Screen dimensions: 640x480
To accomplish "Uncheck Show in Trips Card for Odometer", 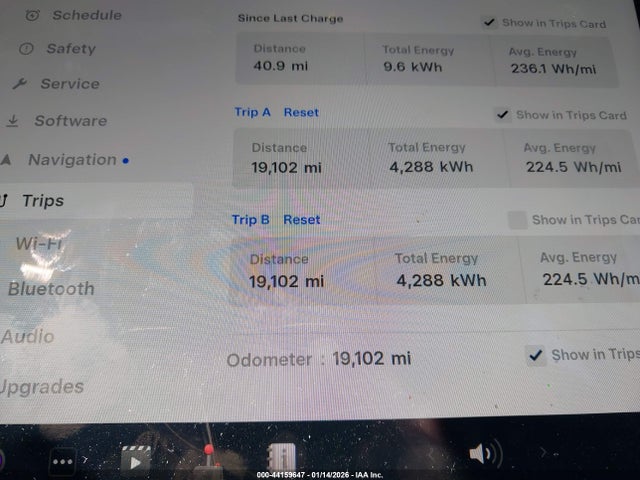I will 537,355.
